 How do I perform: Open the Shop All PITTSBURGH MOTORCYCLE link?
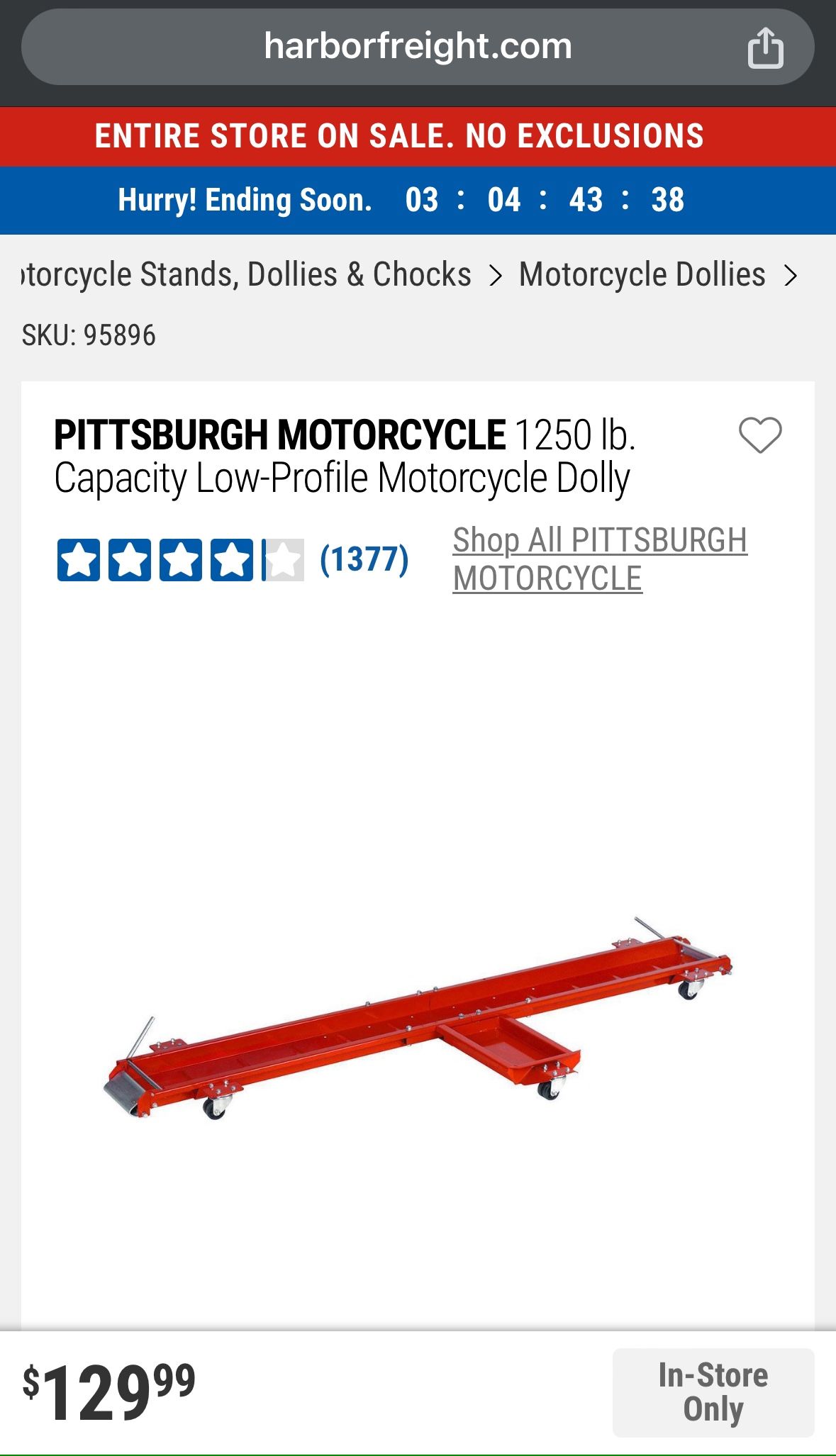click(x=600, y=559)
